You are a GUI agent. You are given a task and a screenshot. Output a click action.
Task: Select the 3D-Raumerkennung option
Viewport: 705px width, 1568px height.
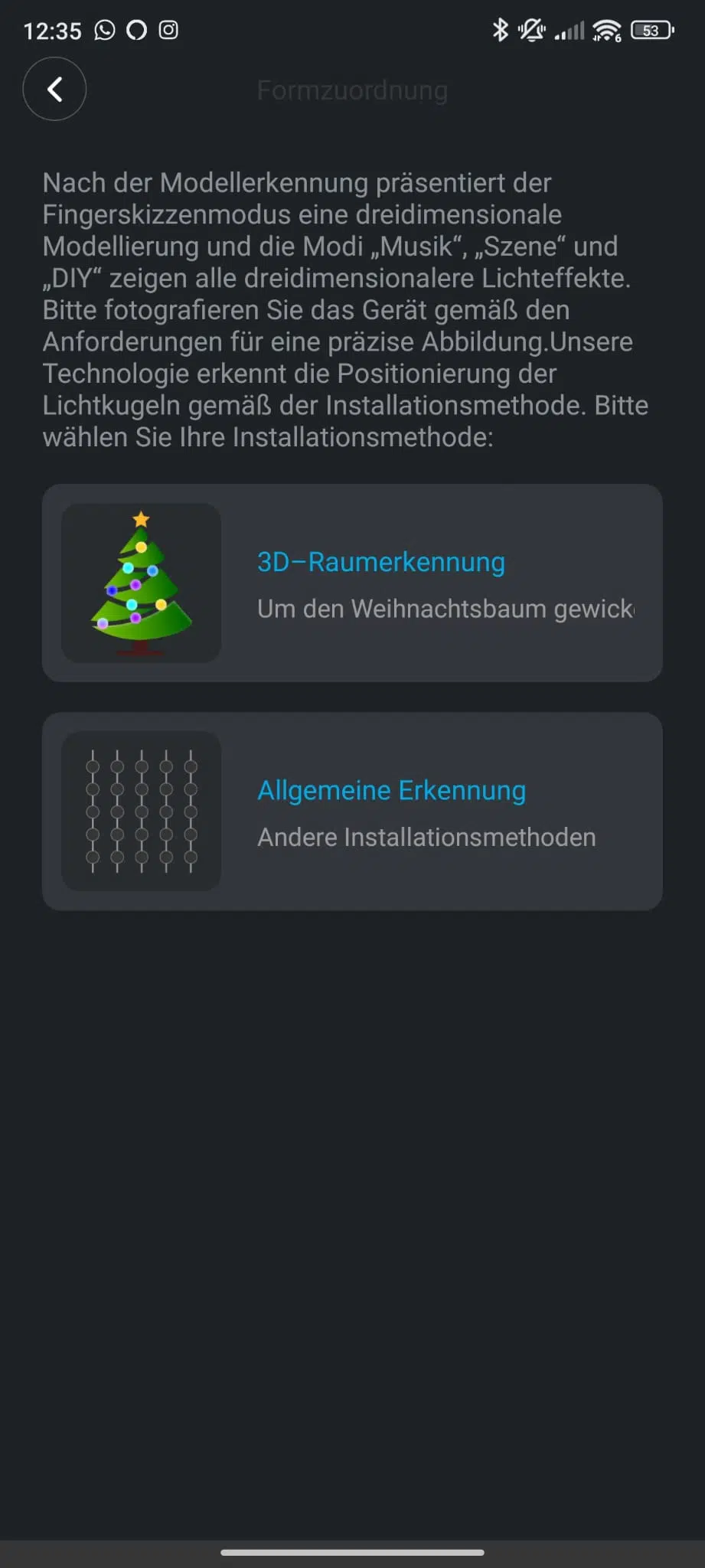coord(352,583)
